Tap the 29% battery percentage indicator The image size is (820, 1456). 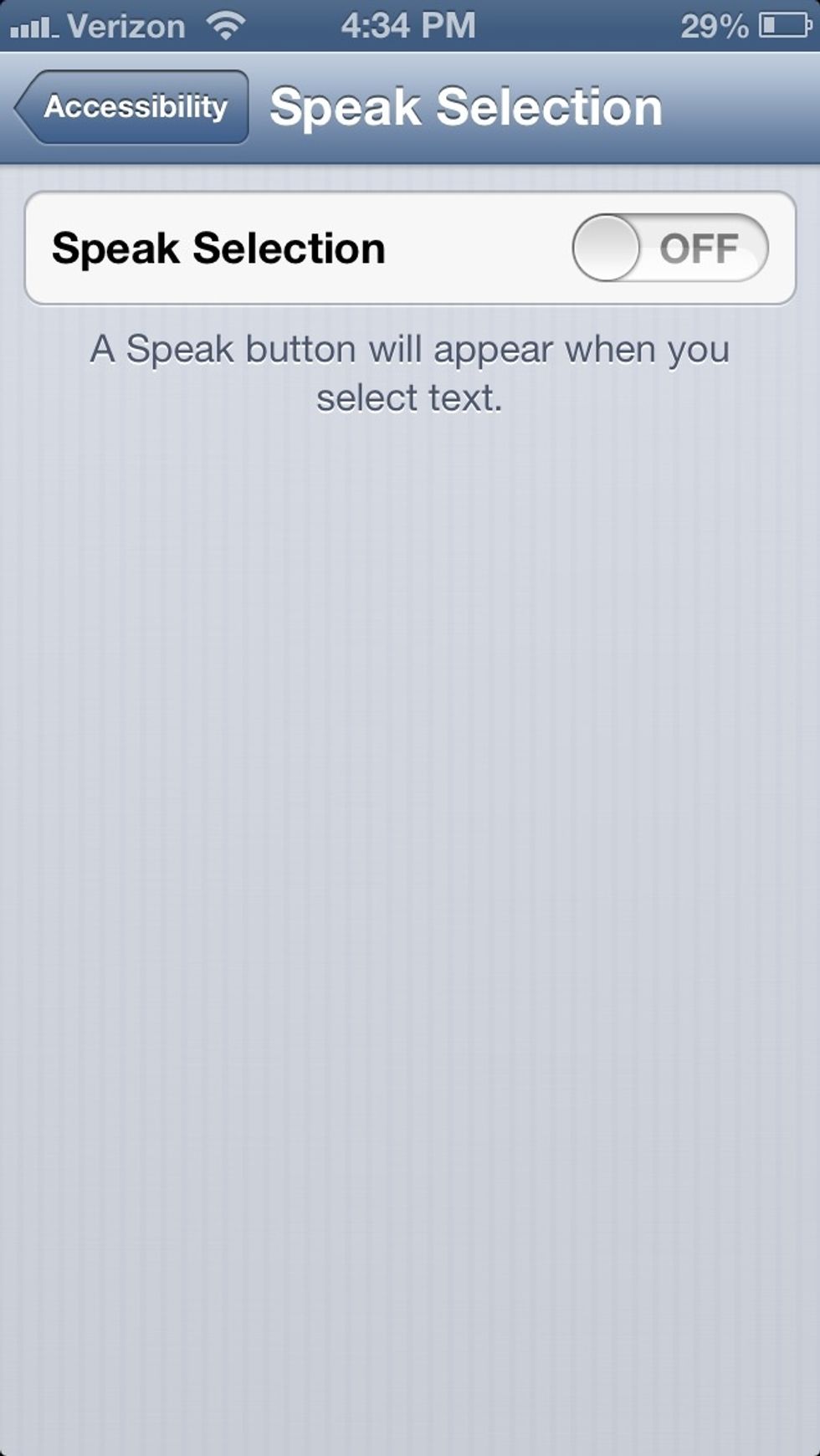(x=715, y=25)
